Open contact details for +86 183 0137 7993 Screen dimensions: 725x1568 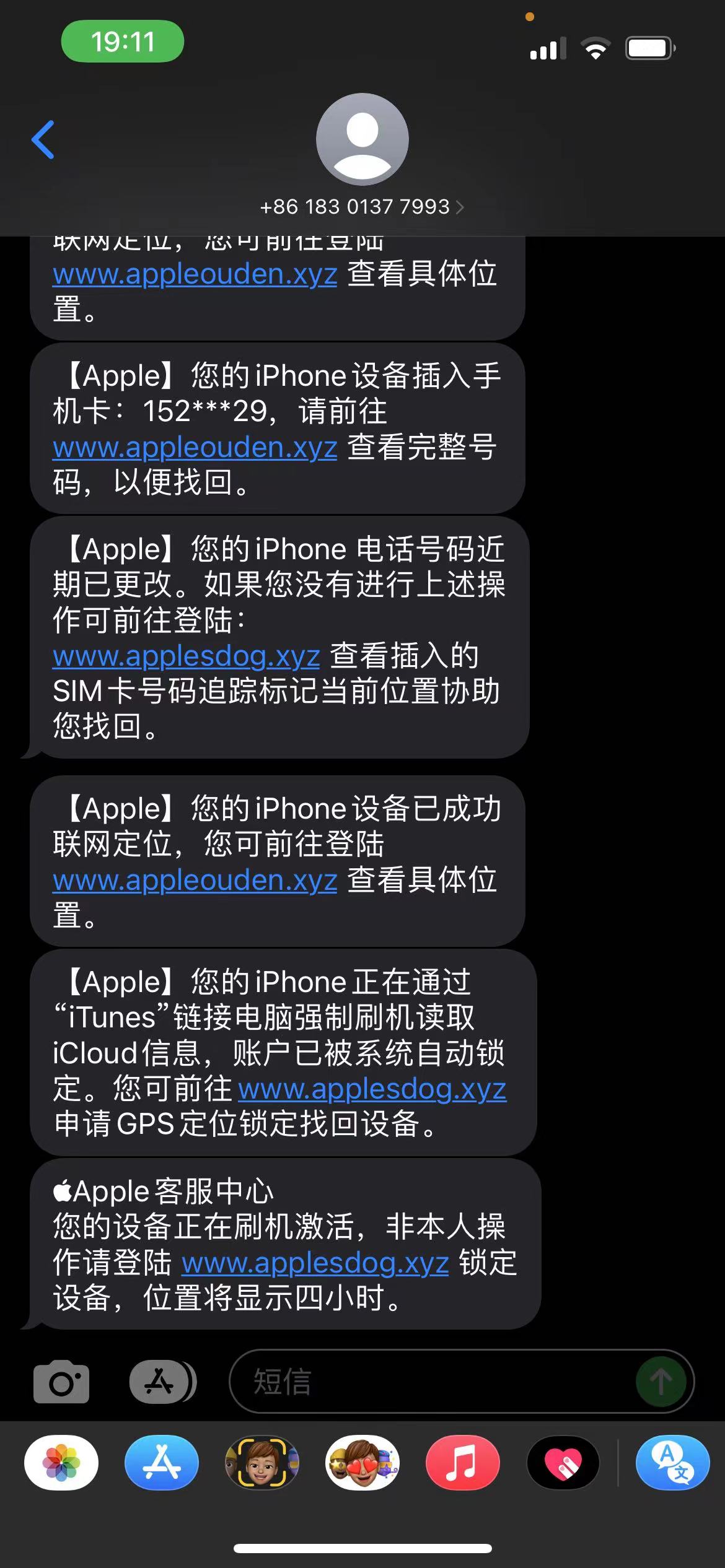click(361, 207)
